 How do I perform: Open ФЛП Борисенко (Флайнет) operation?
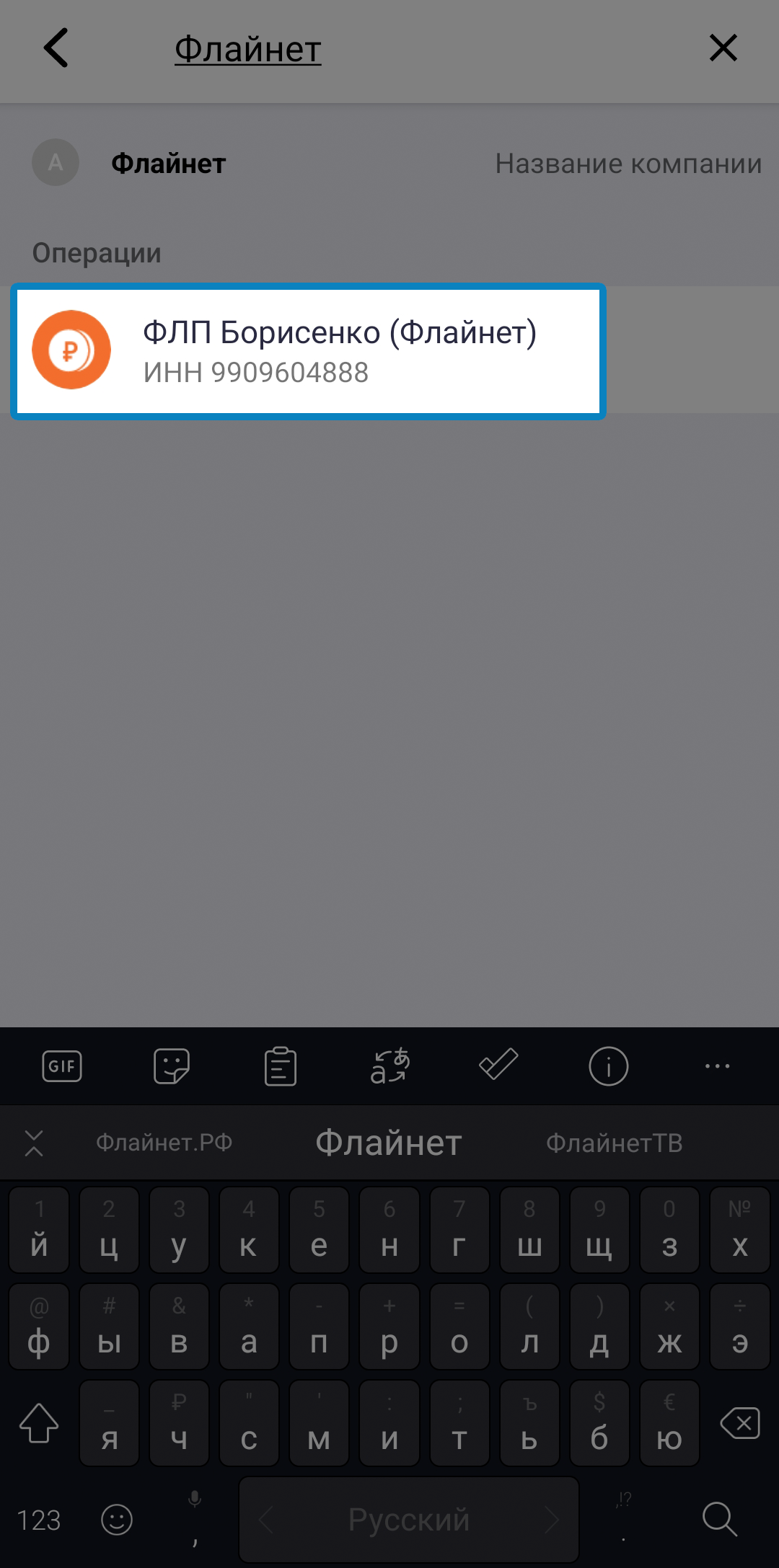(x=308, y=352)
